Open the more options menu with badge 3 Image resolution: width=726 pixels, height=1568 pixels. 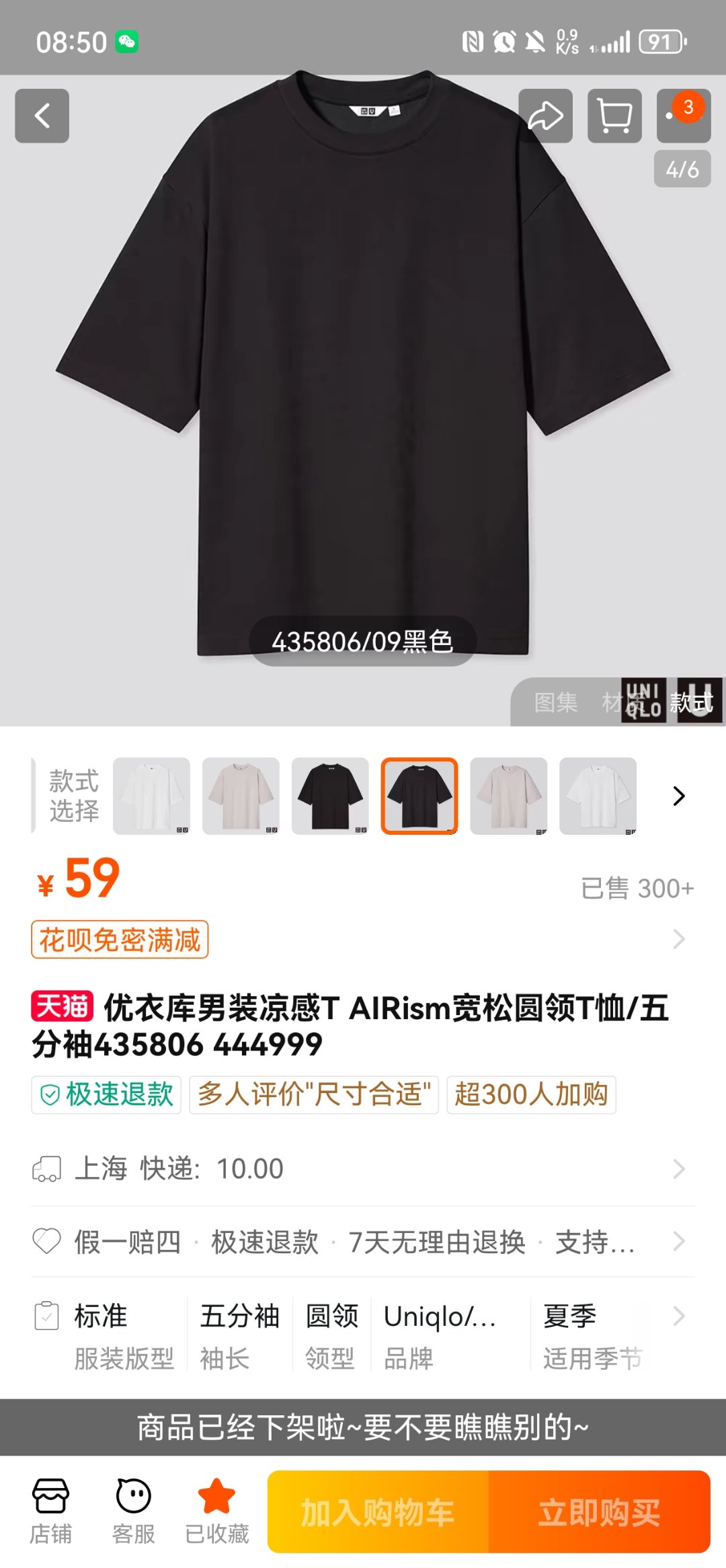click(683, 116)
